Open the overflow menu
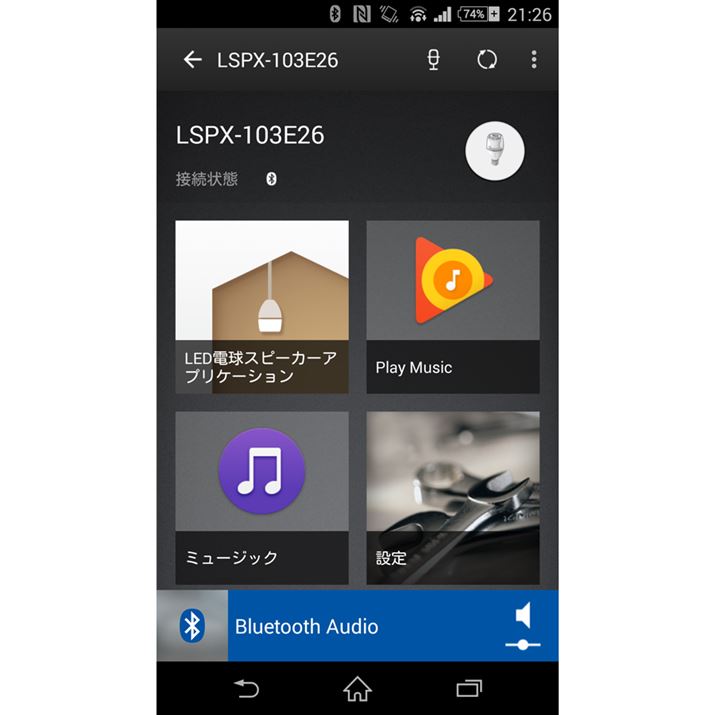The width and height of the screenshot is (715, 715). pos(534,60)
